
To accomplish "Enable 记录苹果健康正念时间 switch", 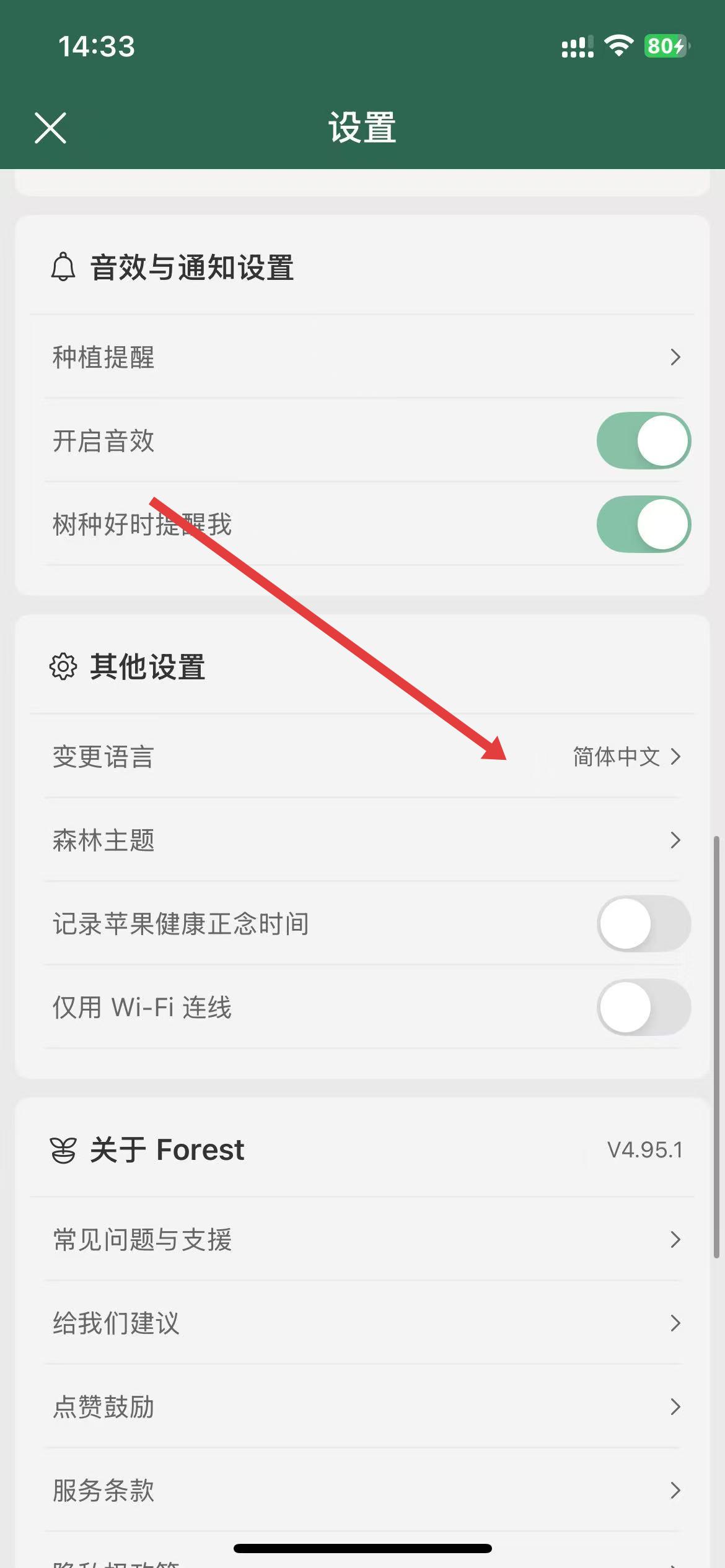I will tap(643, 923).
